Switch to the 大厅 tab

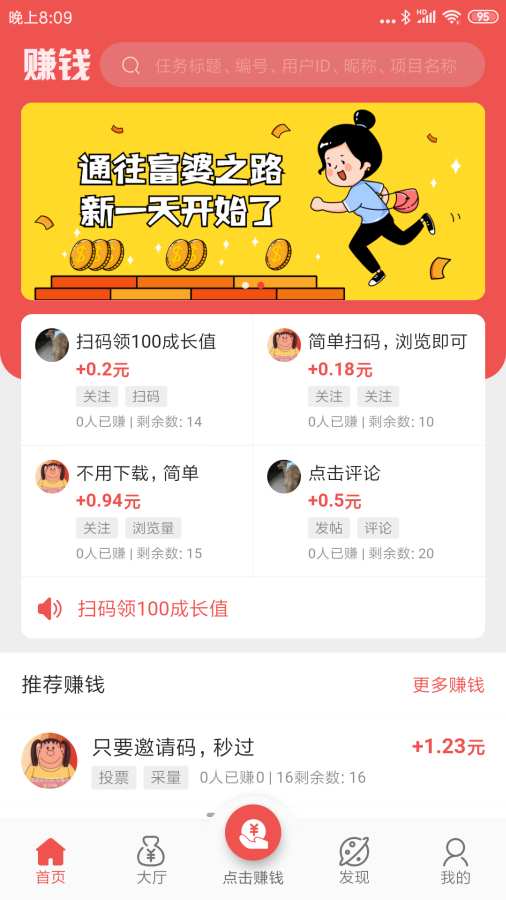pyautogui.click(x=151, y=860)
